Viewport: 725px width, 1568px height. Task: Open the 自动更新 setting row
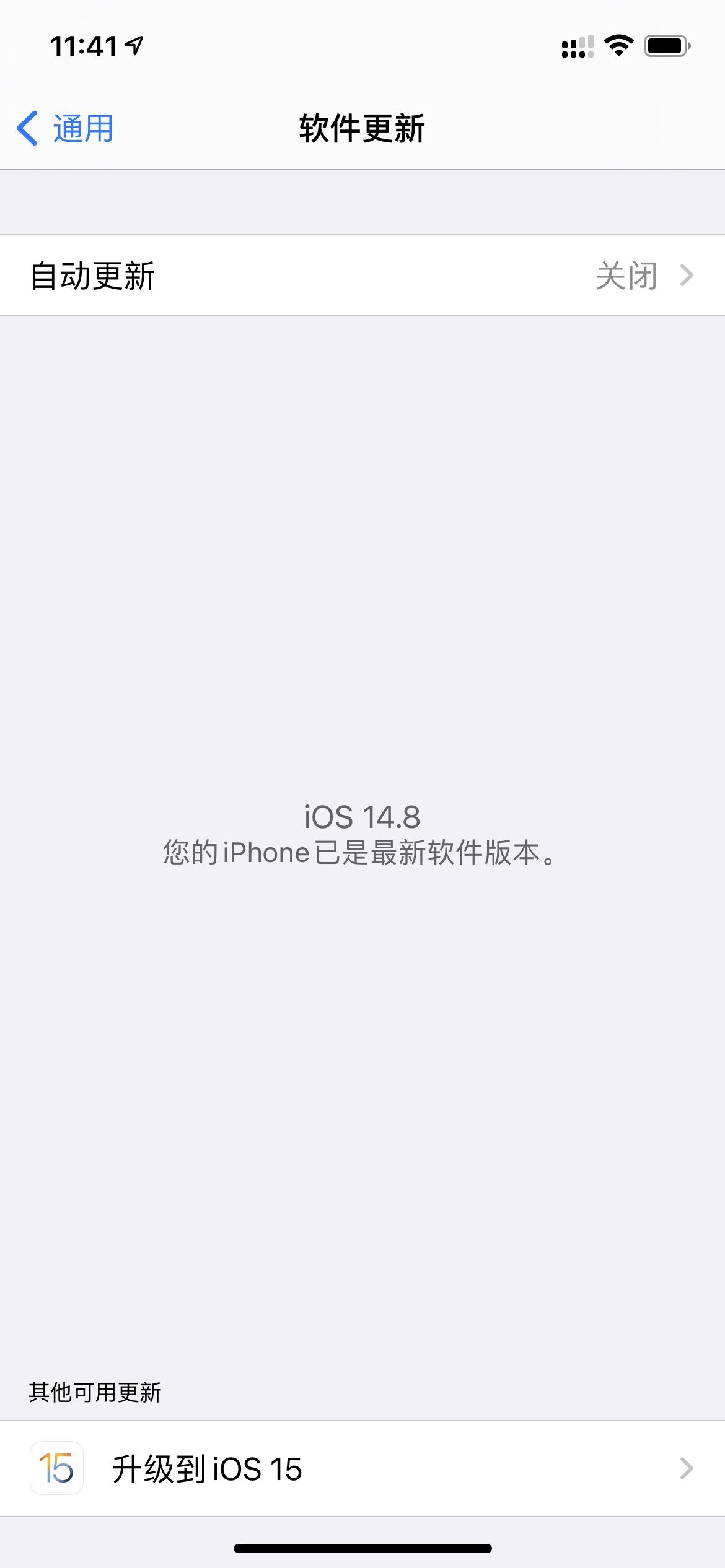click(x=362, y=276)
